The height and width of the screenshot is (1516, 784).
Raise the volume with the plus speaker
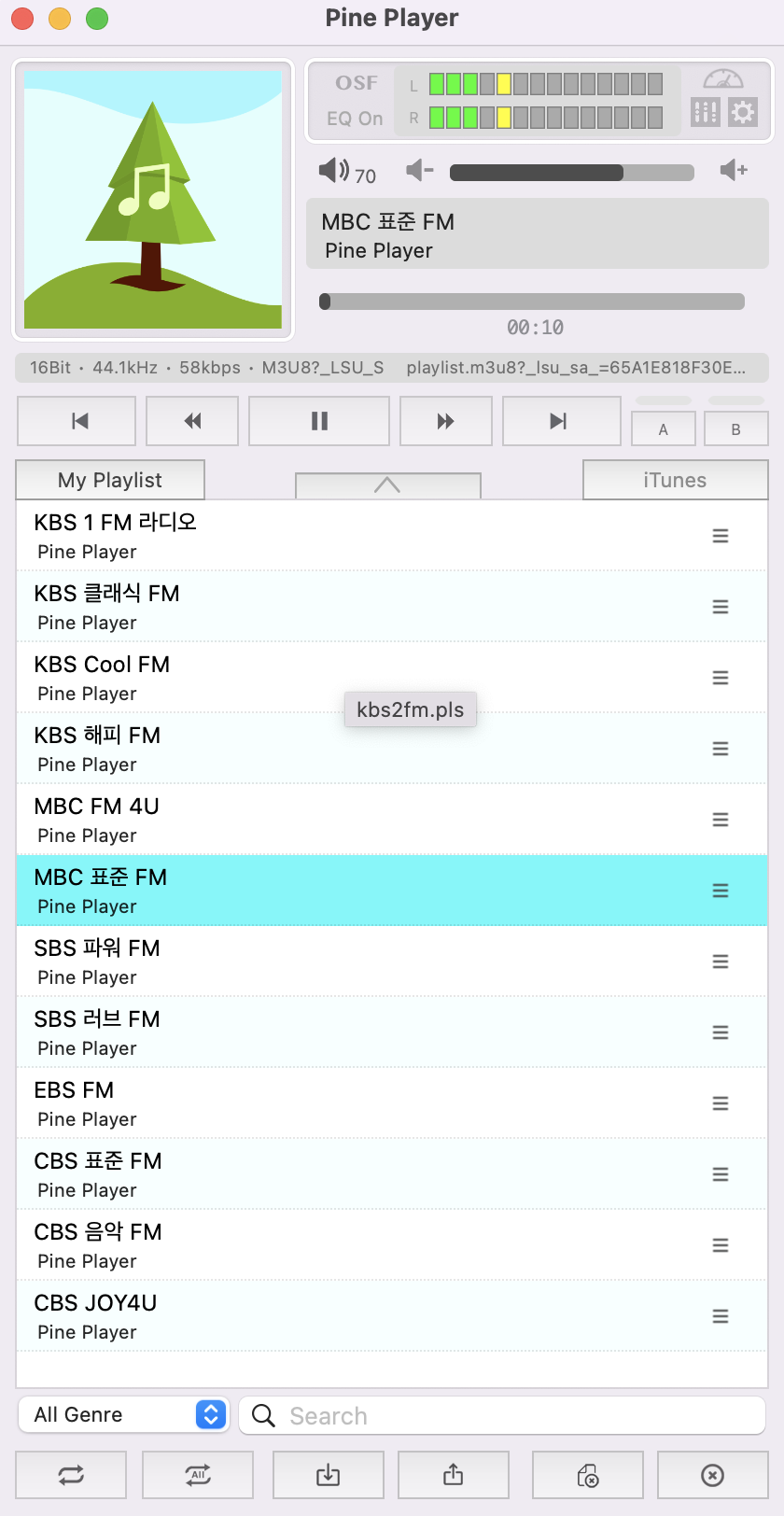[734, 170]
